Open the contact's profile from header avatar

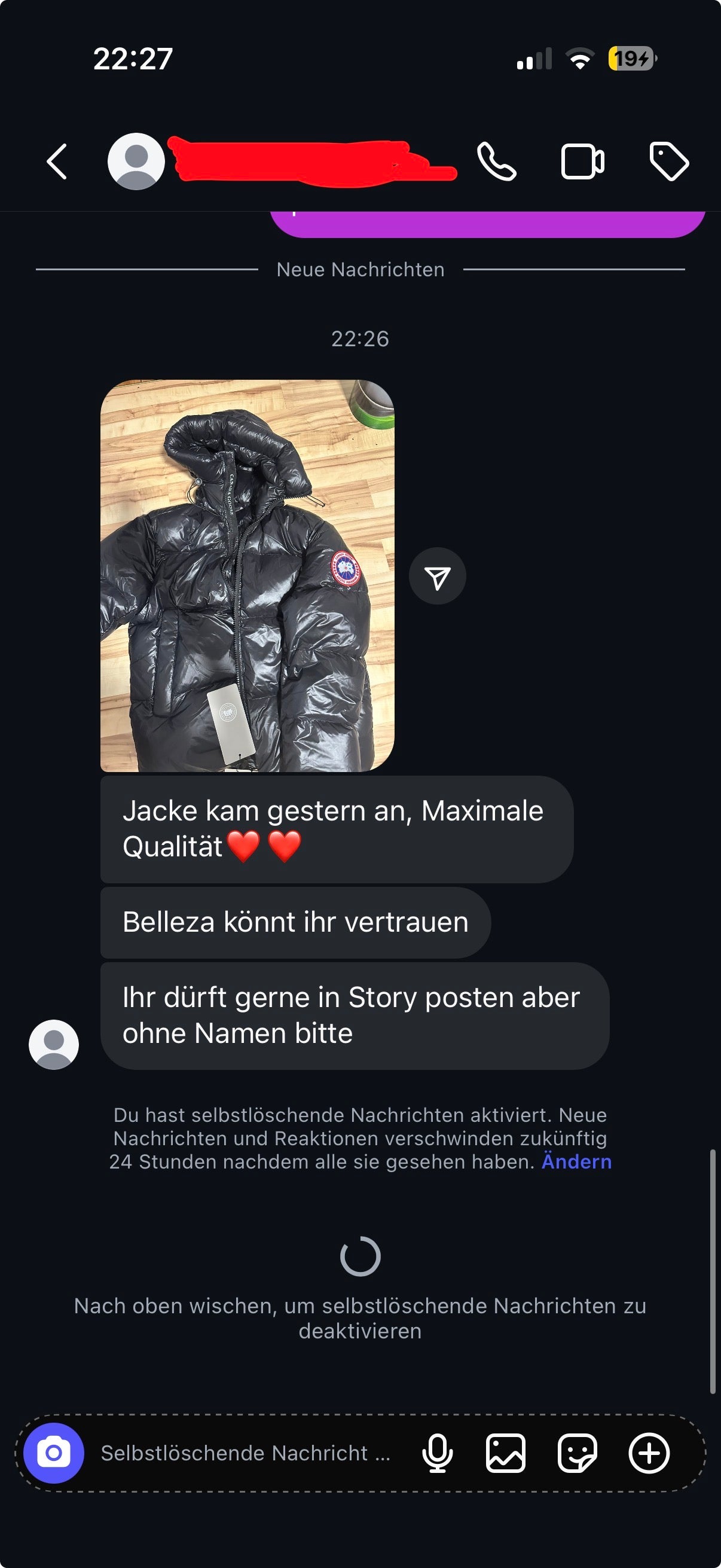pos(136,162)
